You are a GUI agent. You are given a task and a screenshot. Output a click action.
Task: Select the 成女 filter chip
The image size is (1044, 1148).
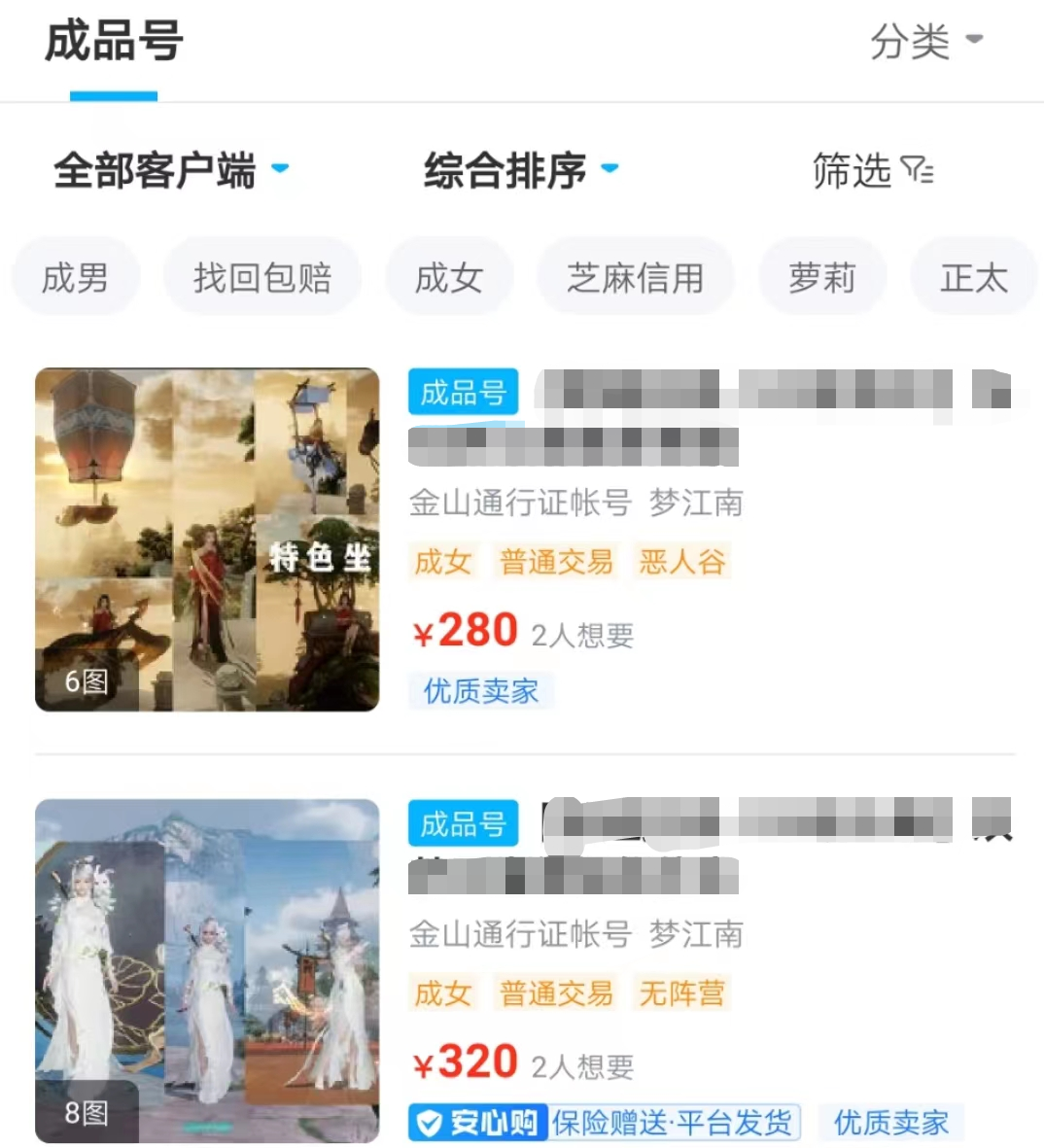[x=449, y=278]
